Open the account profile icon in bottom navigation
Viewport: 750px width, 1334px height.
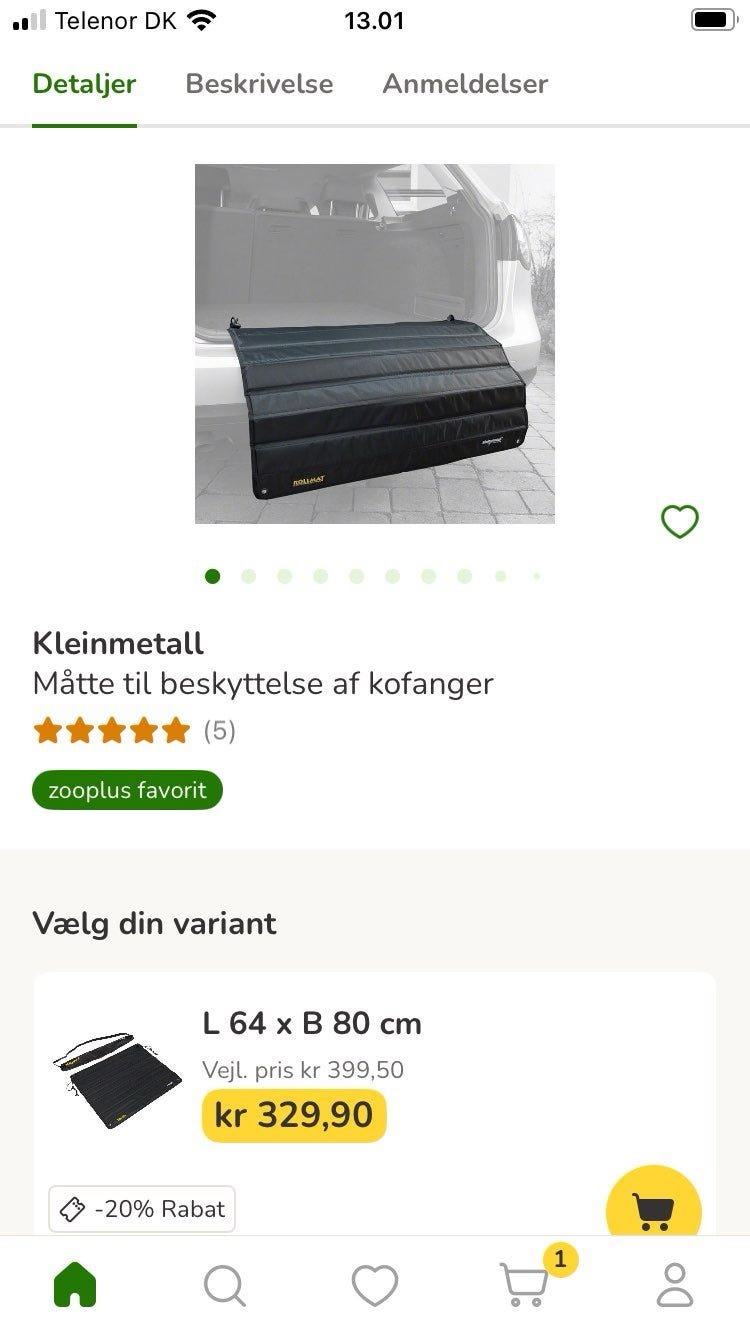click(675, 1285)
